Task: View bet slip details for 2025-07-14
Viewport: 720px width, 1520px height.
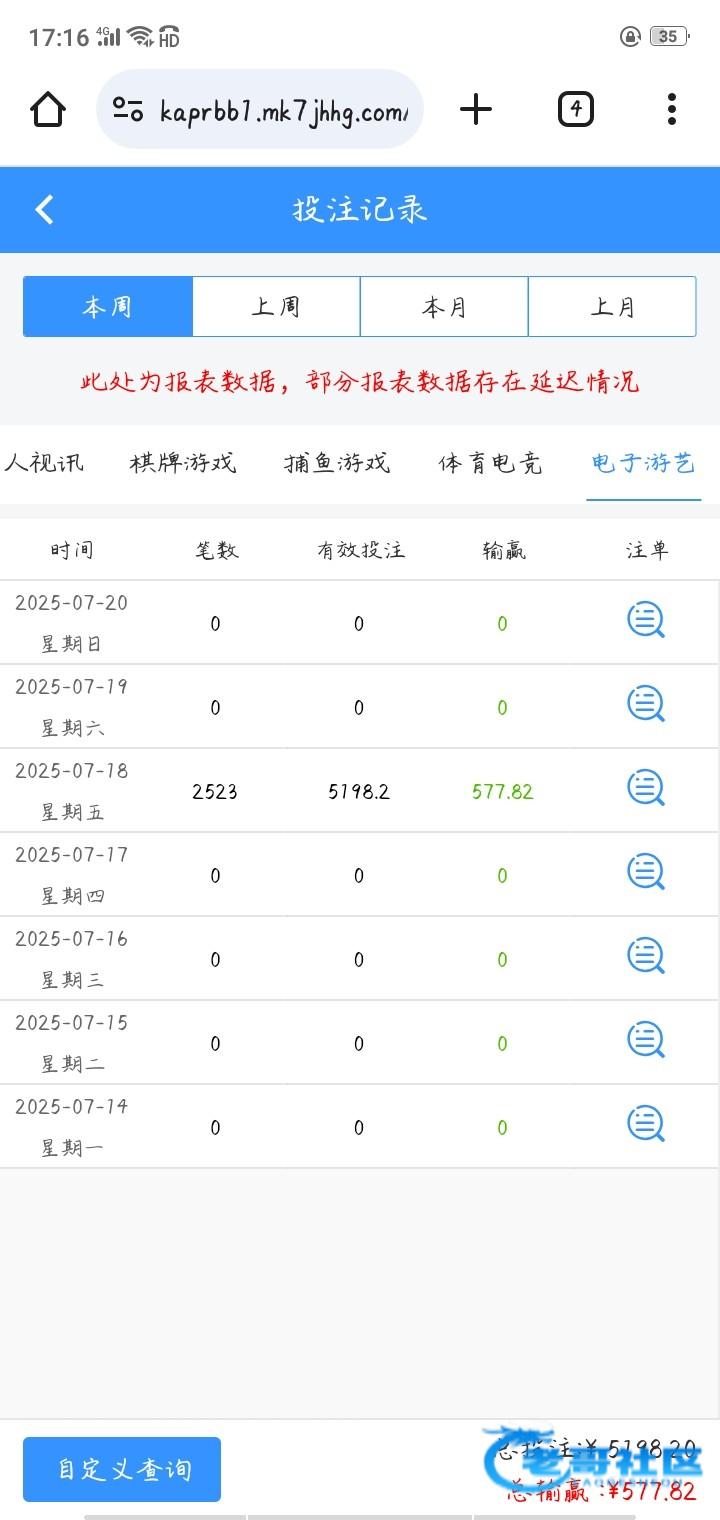Action: 646,1125
